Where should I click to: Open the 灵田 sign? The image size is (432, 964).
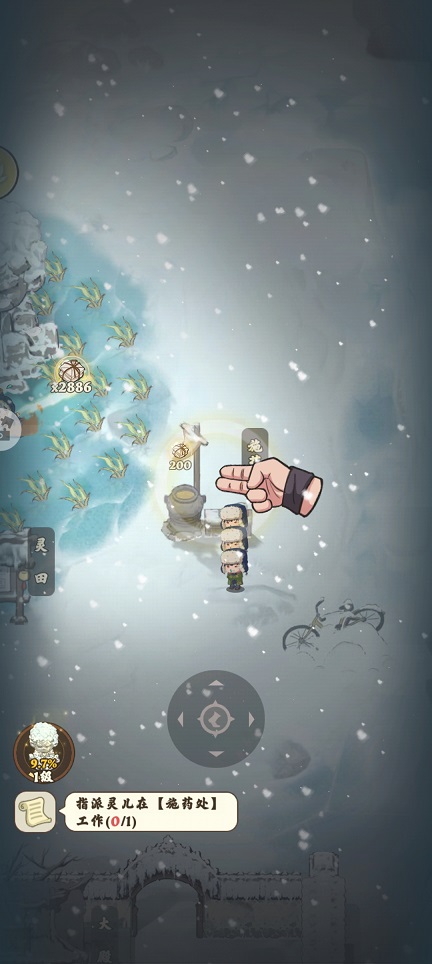click(x=41, y=561)
